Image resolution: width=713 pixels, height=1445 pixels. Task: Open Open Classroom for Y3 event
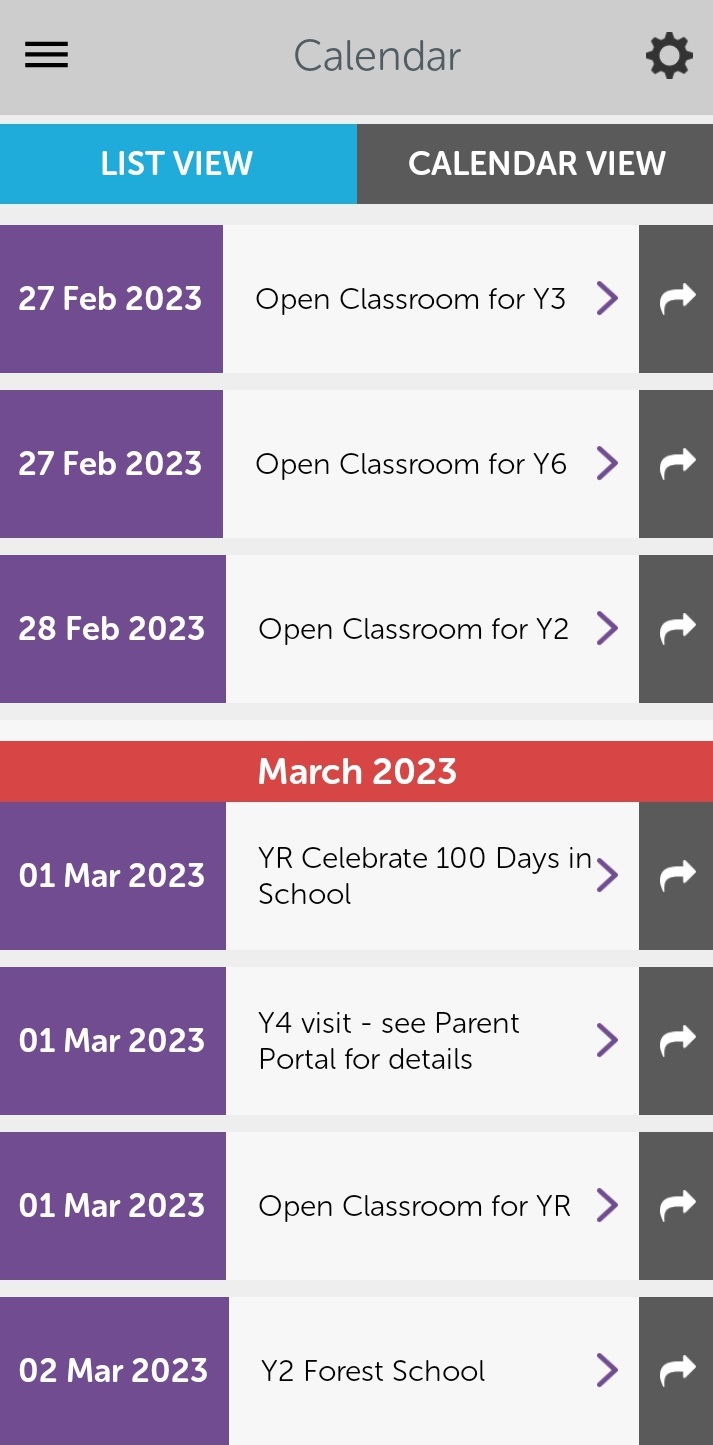[431, 299]
